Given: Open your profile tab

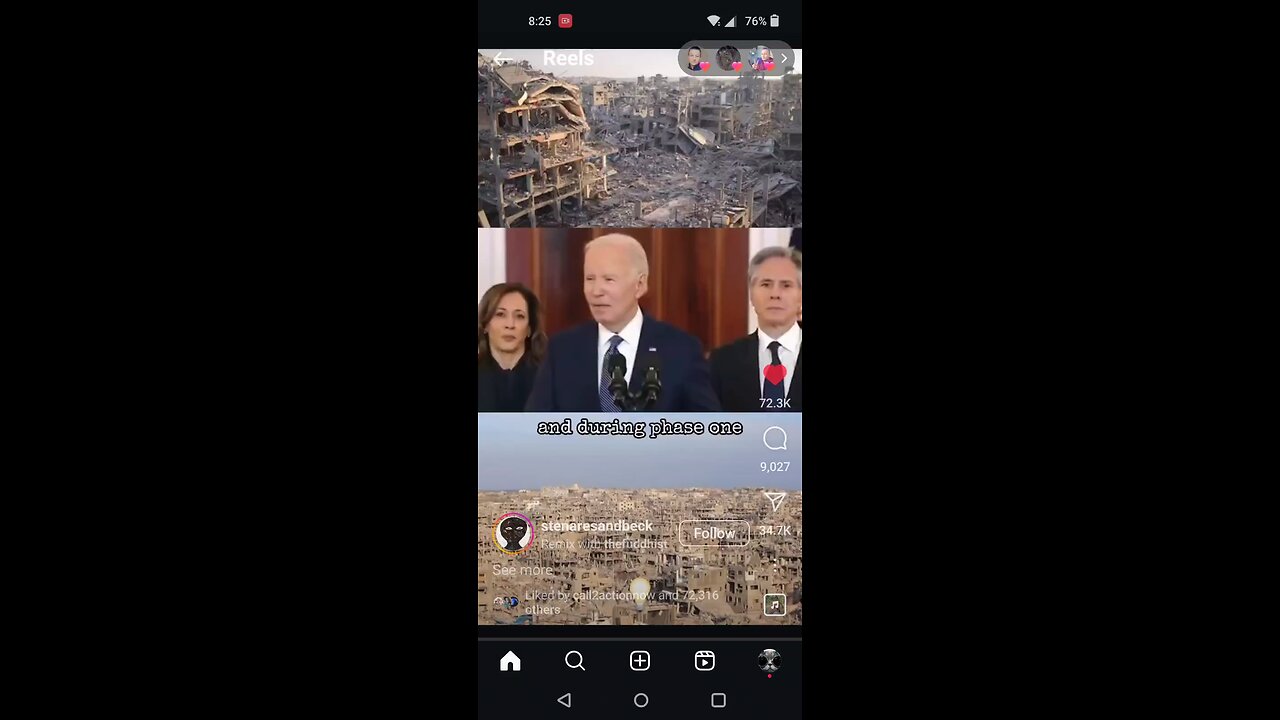Looking at the screenshot, I should 769,661.
